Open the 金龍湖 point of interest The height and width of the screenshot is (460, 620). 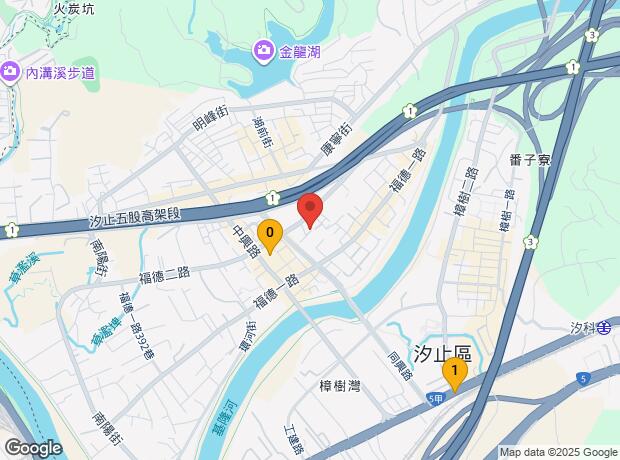click(264, 49)
